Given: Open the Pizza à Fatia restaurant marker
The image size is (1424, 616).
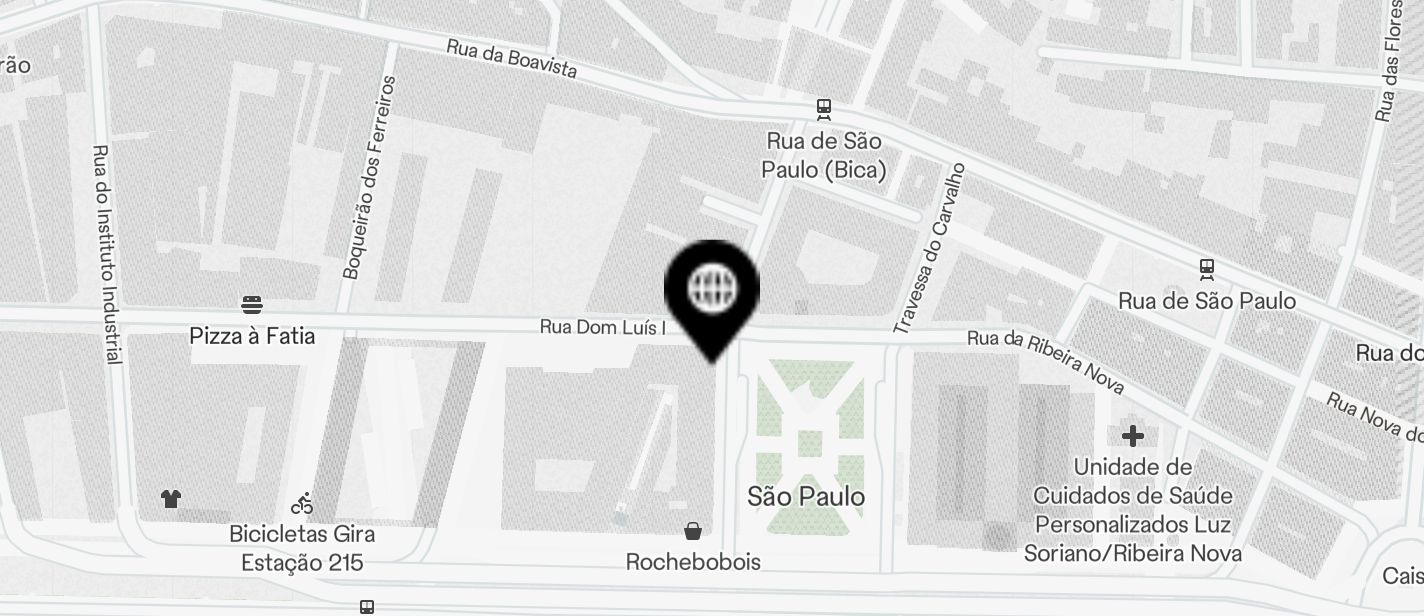Looking at the screenshot, I should (x=252, y=305).
